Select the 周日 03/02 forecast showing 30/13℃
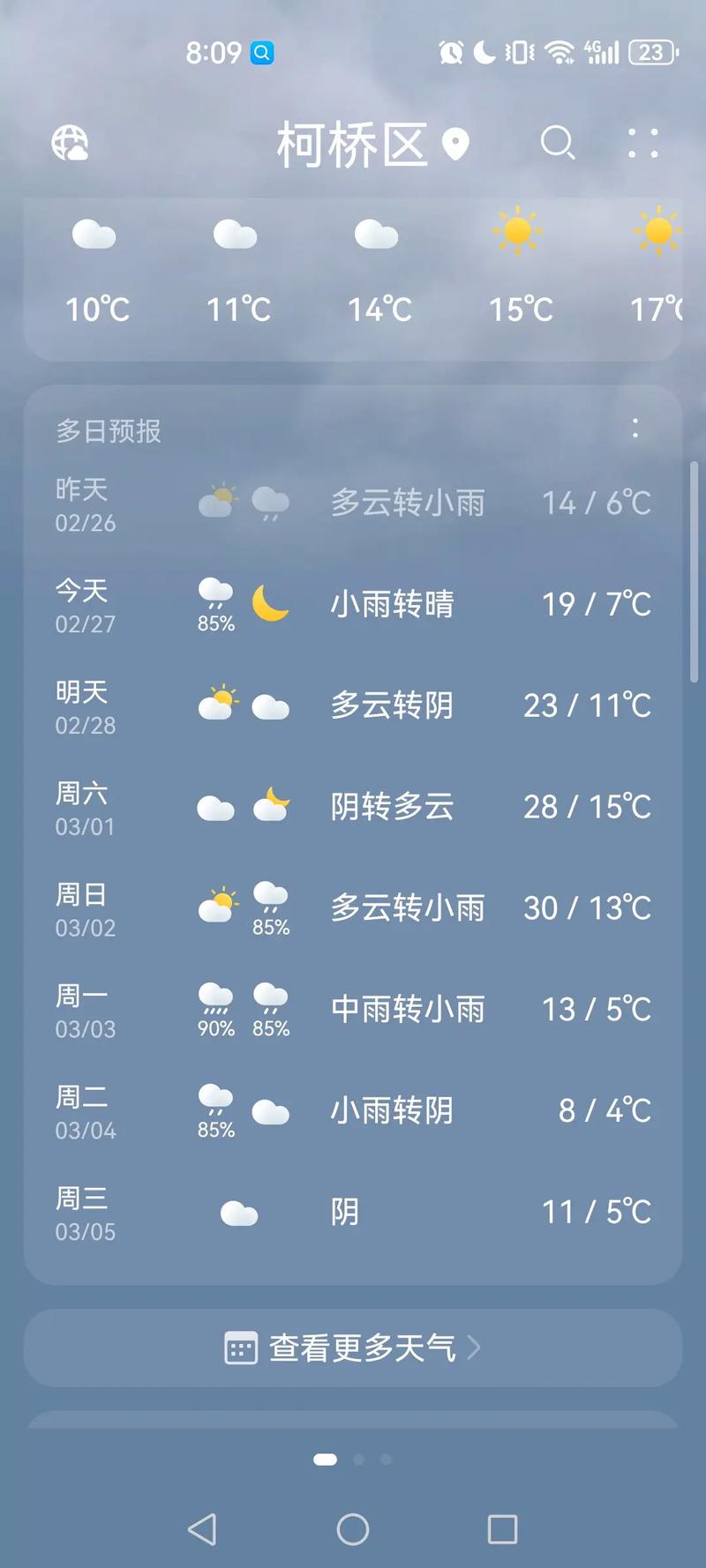Screen dimensions: 706x1568 point(353,908)
